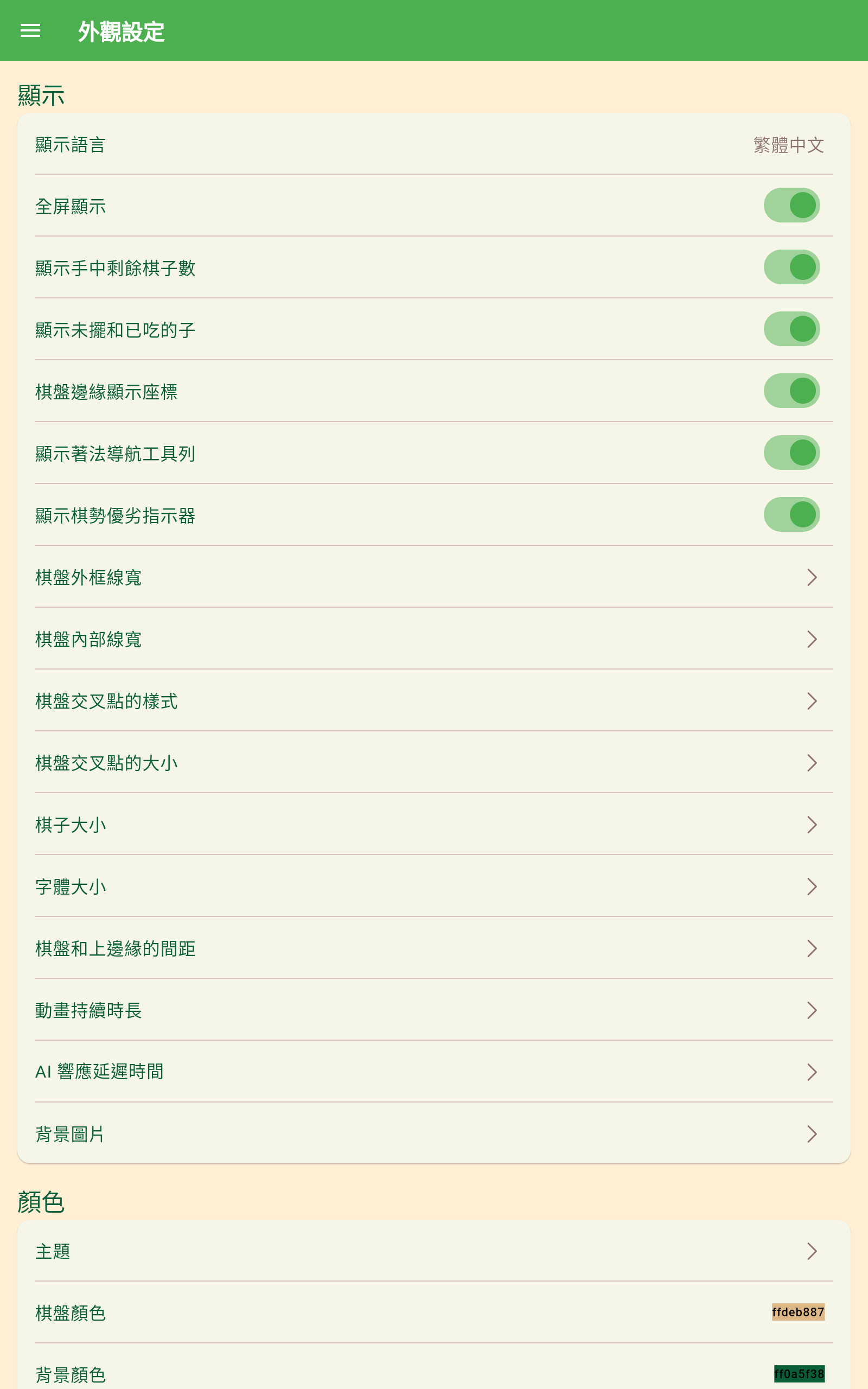
Task: Open 動畫持續時長 setting
Action: coord(433,1010)
